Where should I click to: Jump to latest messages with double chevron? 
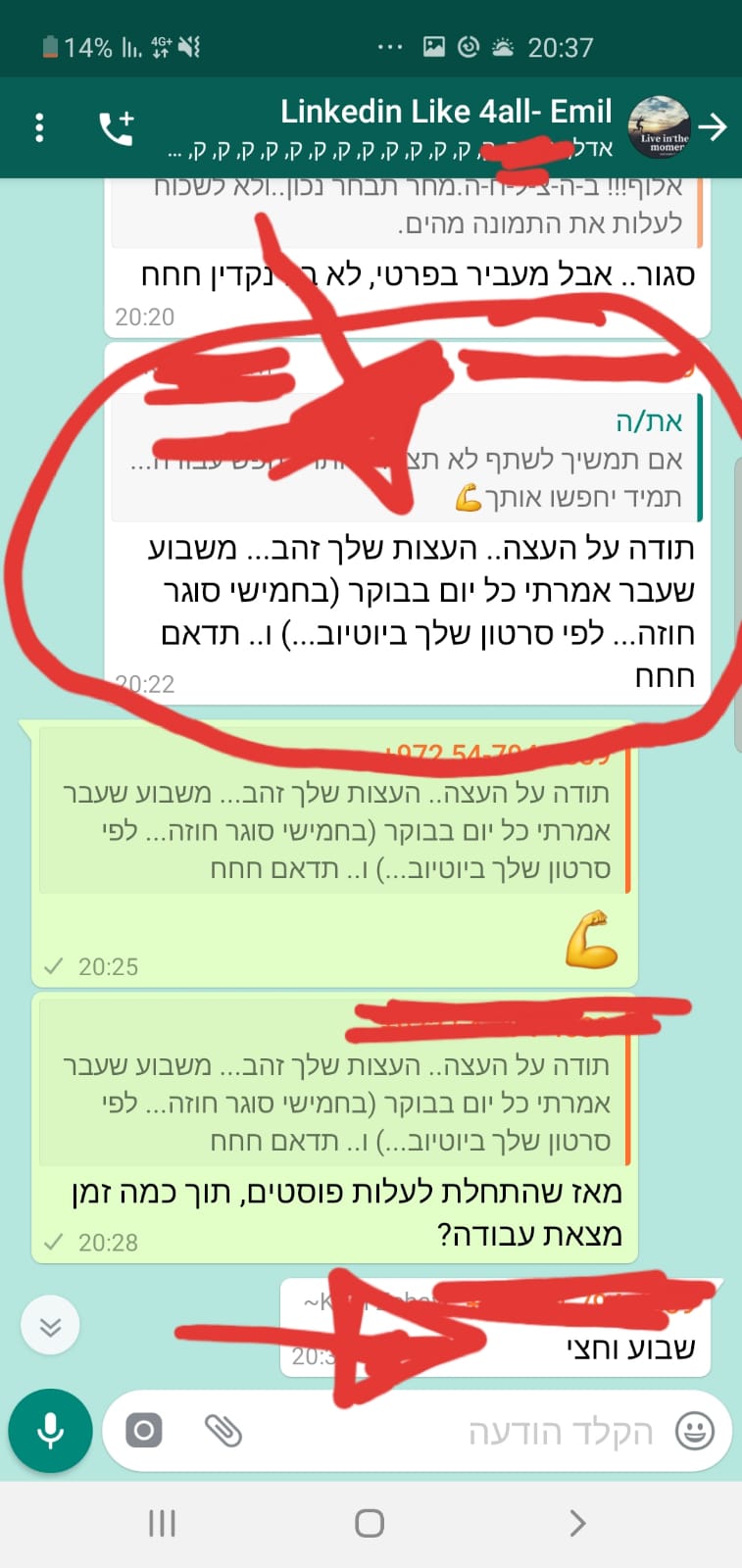pyautogui.click(x=50, y=1326)
